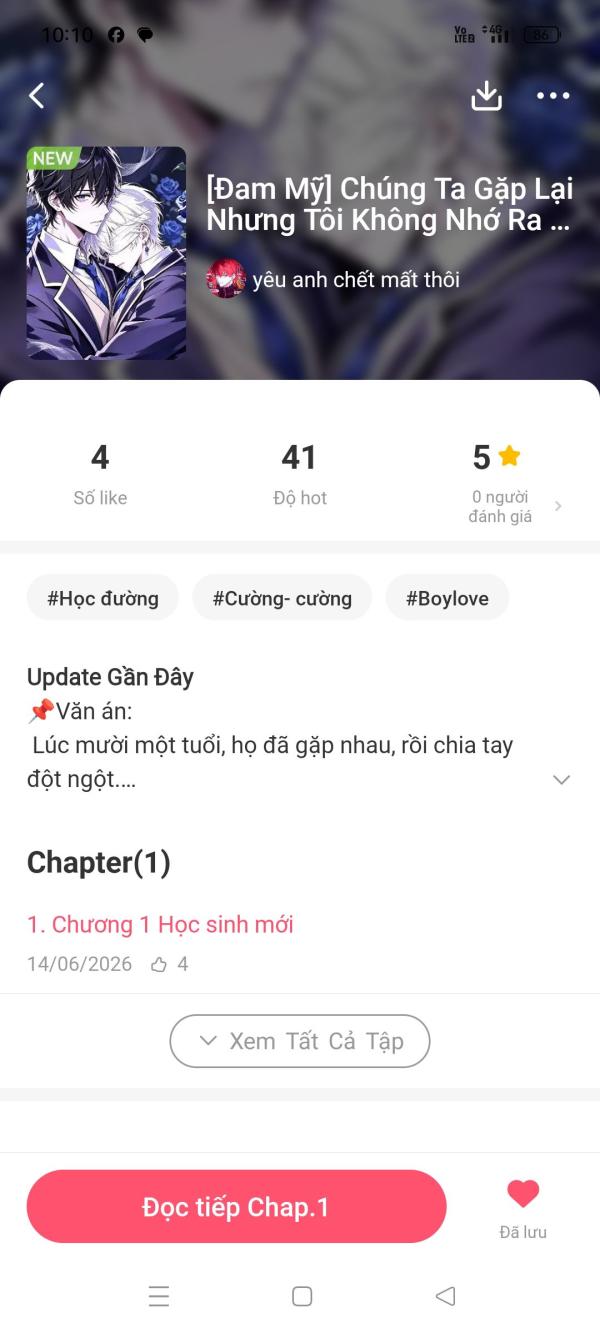The height and width of the screenshot is (1333, 600).
Task: Tap Đọc tiếp Chap.1 to continue reading
Action: [x=236, y=1207]
